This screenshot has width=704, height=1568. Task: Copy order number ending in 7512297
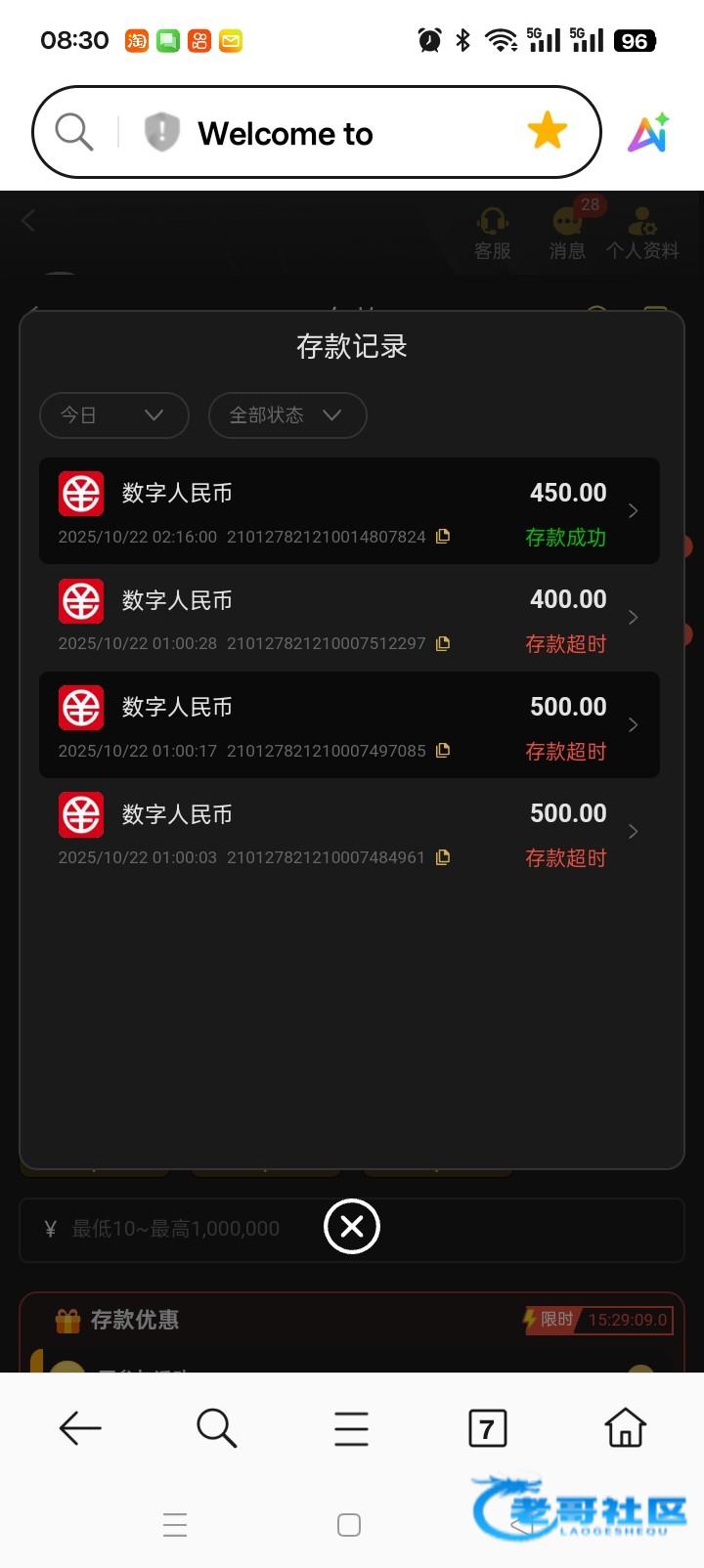(443, 643)
